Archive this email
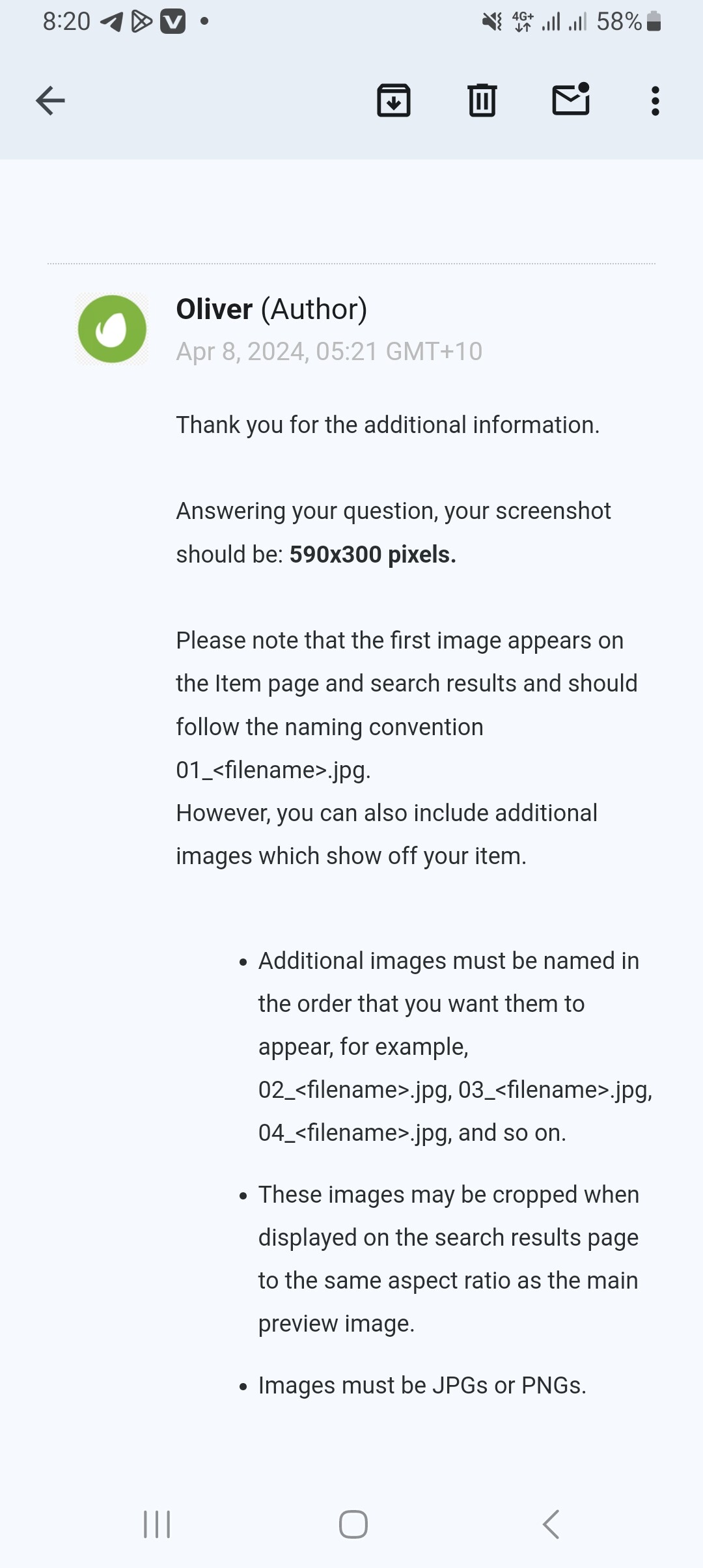 point(394,100)
